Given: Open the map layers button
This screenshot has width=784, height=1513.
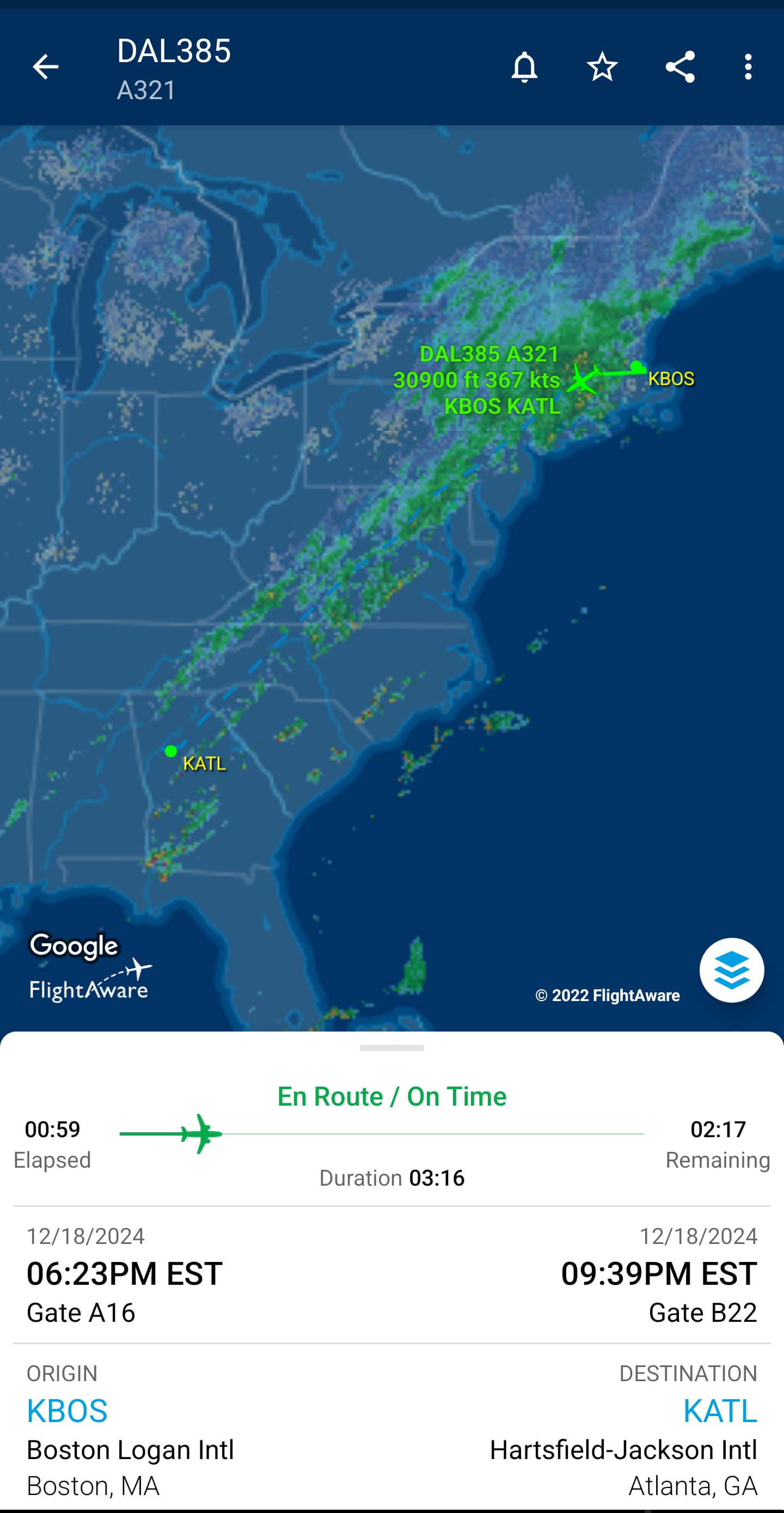Looking at the screenshot, I should point(731,969).
